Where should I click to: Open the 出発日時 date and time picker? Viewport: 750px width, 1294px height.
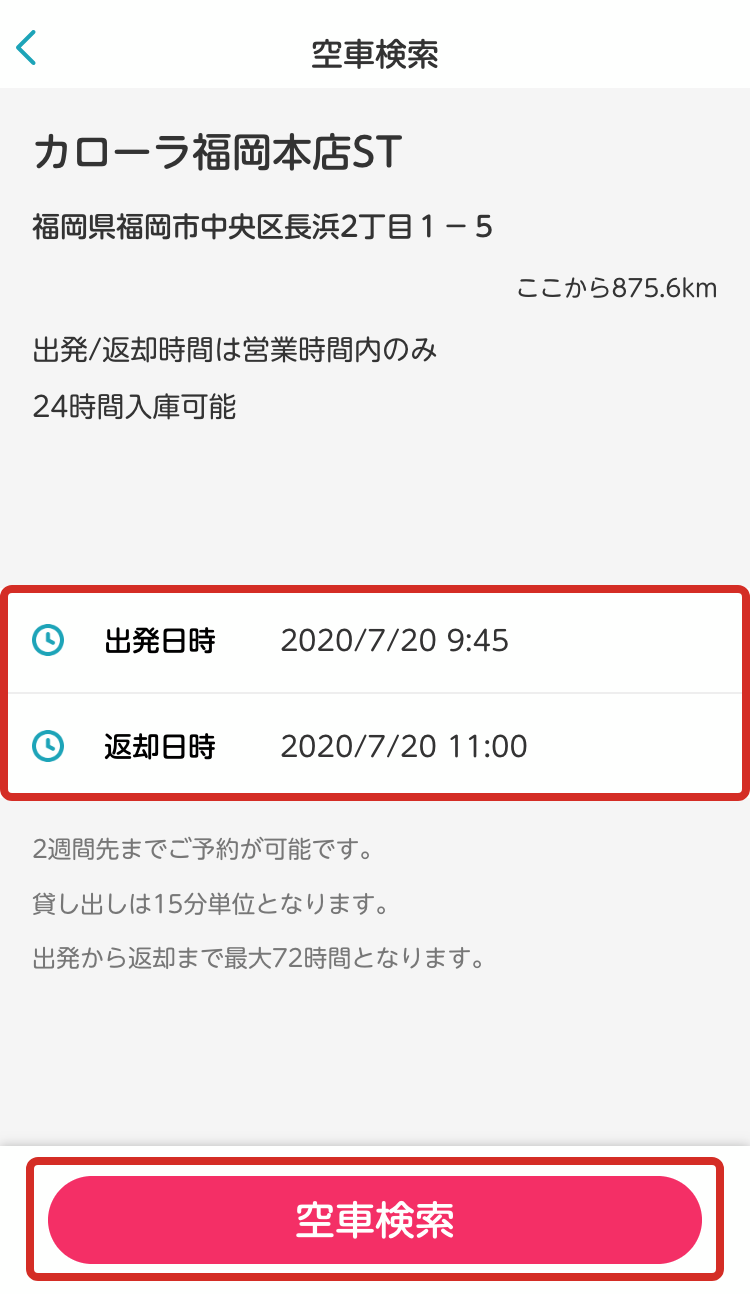[375, 641]
